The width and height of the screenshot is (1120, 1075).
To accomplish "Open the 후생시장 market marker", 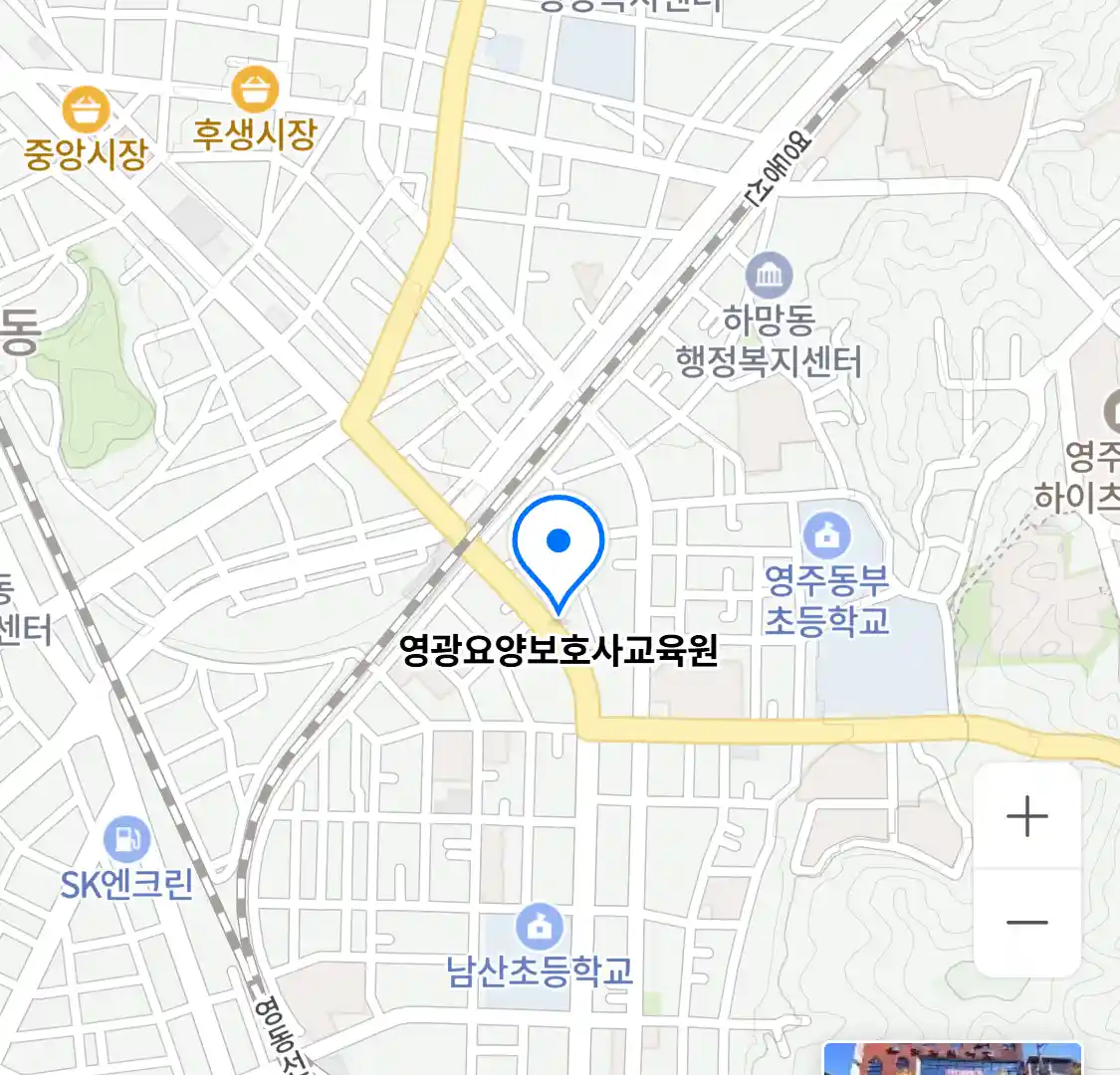I will (255, 91).
